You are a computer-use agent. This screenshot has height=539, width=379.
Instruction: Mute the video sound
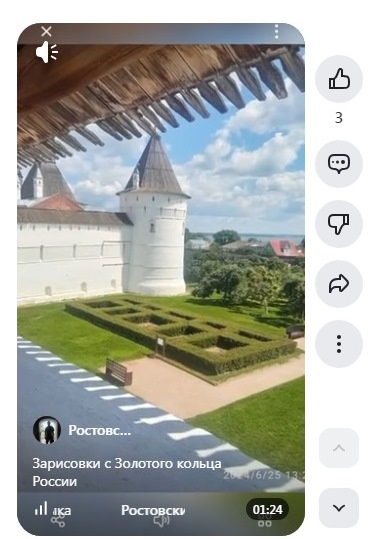(x=47, y=53)
